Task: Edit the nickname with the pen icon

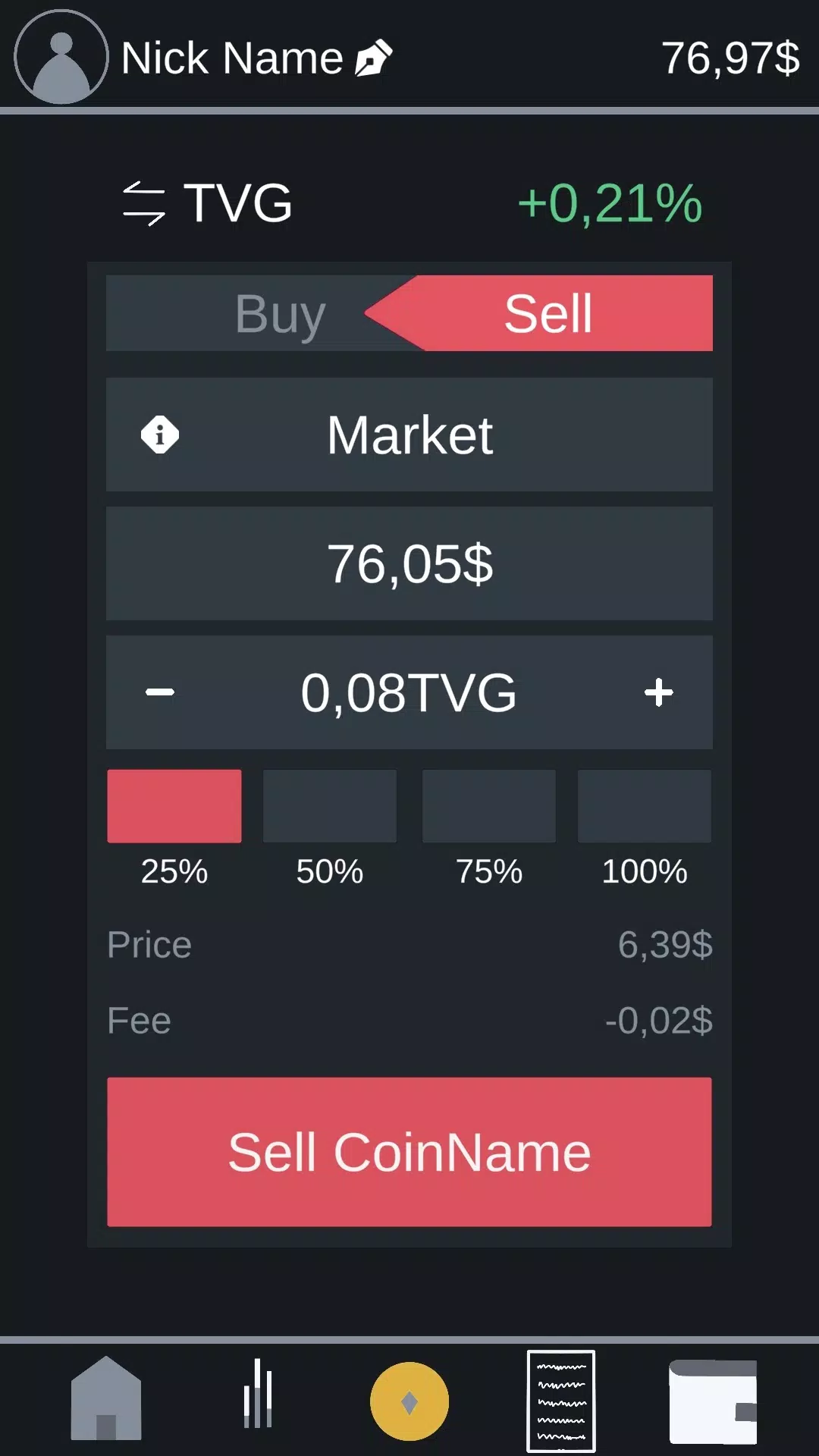Action: (x=374, y=58)
